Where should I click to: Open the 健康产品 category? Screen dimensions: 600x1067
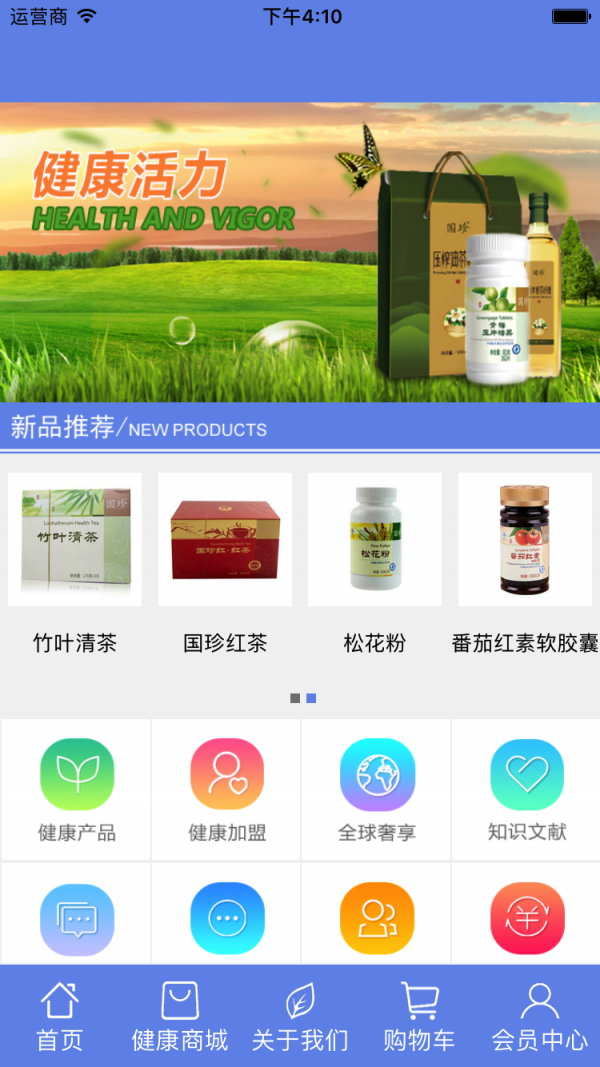77,790
